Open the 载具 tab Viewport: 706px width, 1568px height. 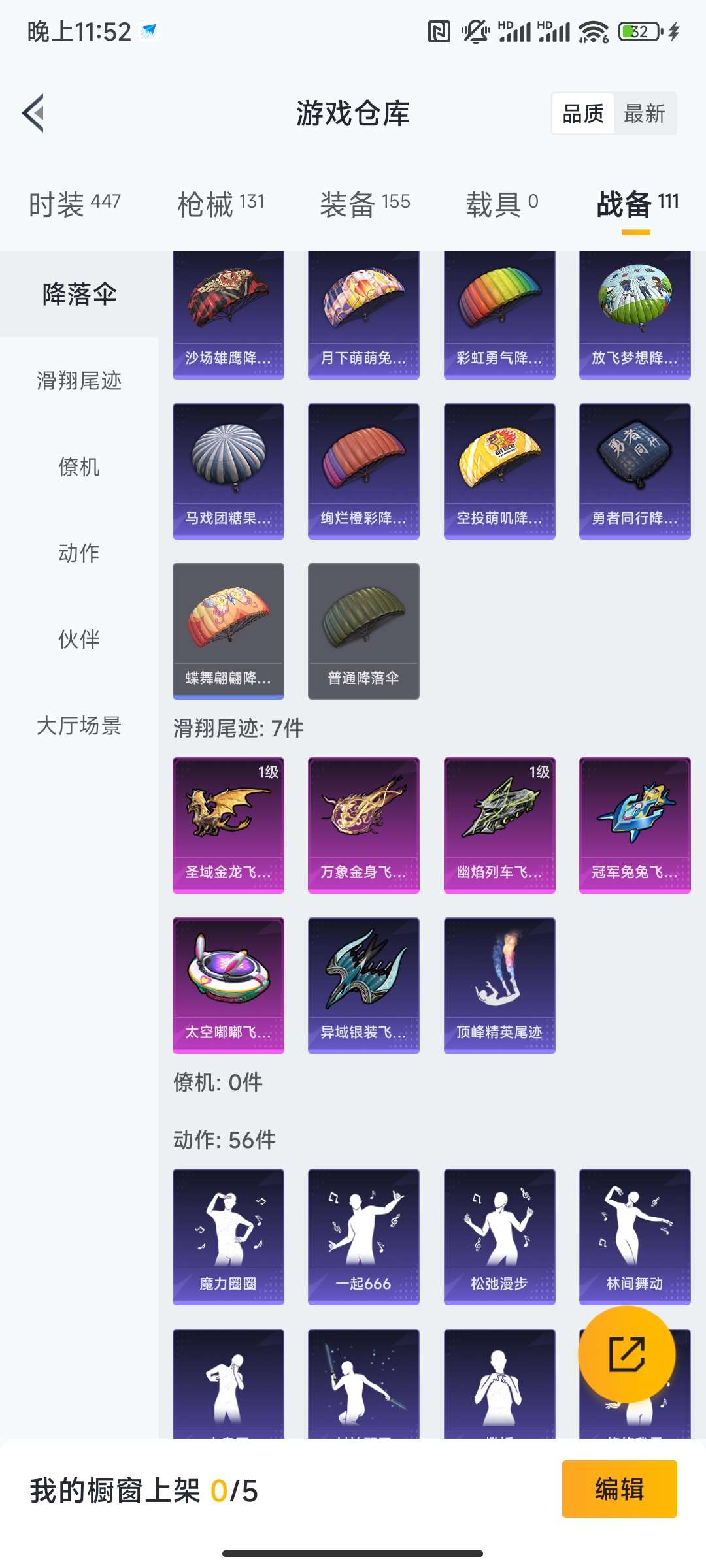pyautogui.click(x=501, y=204)
